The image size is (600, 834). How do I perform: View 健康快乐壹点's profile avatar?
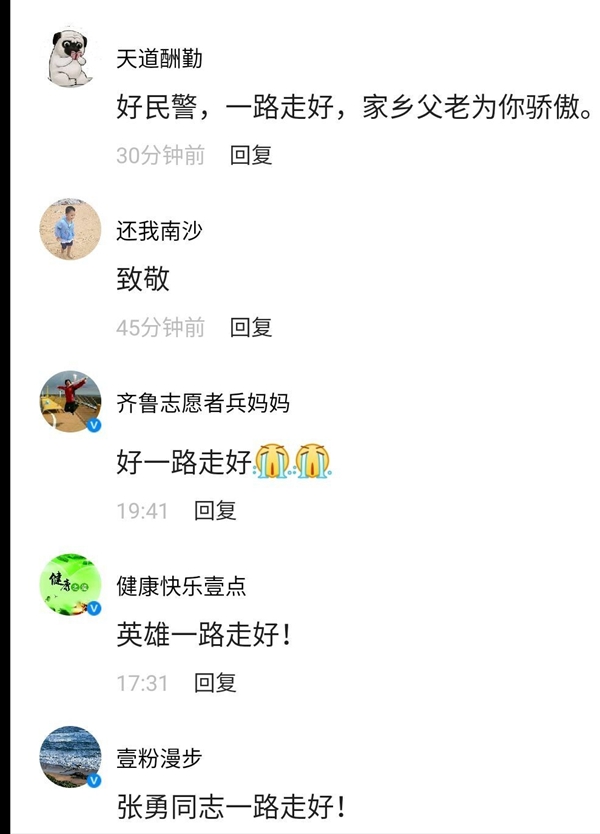70,584
